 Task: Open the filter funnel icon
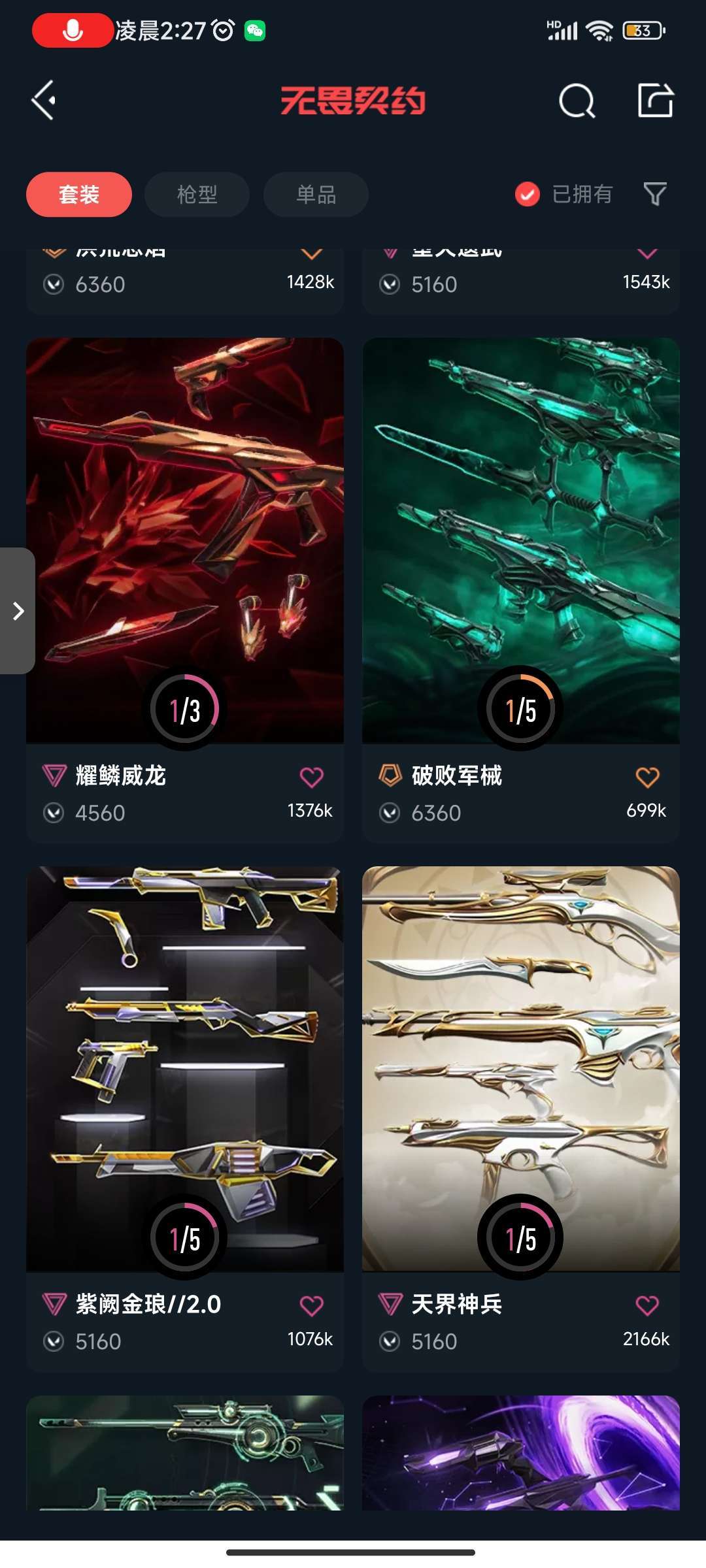pyautogui.click(x=654, y=194)
